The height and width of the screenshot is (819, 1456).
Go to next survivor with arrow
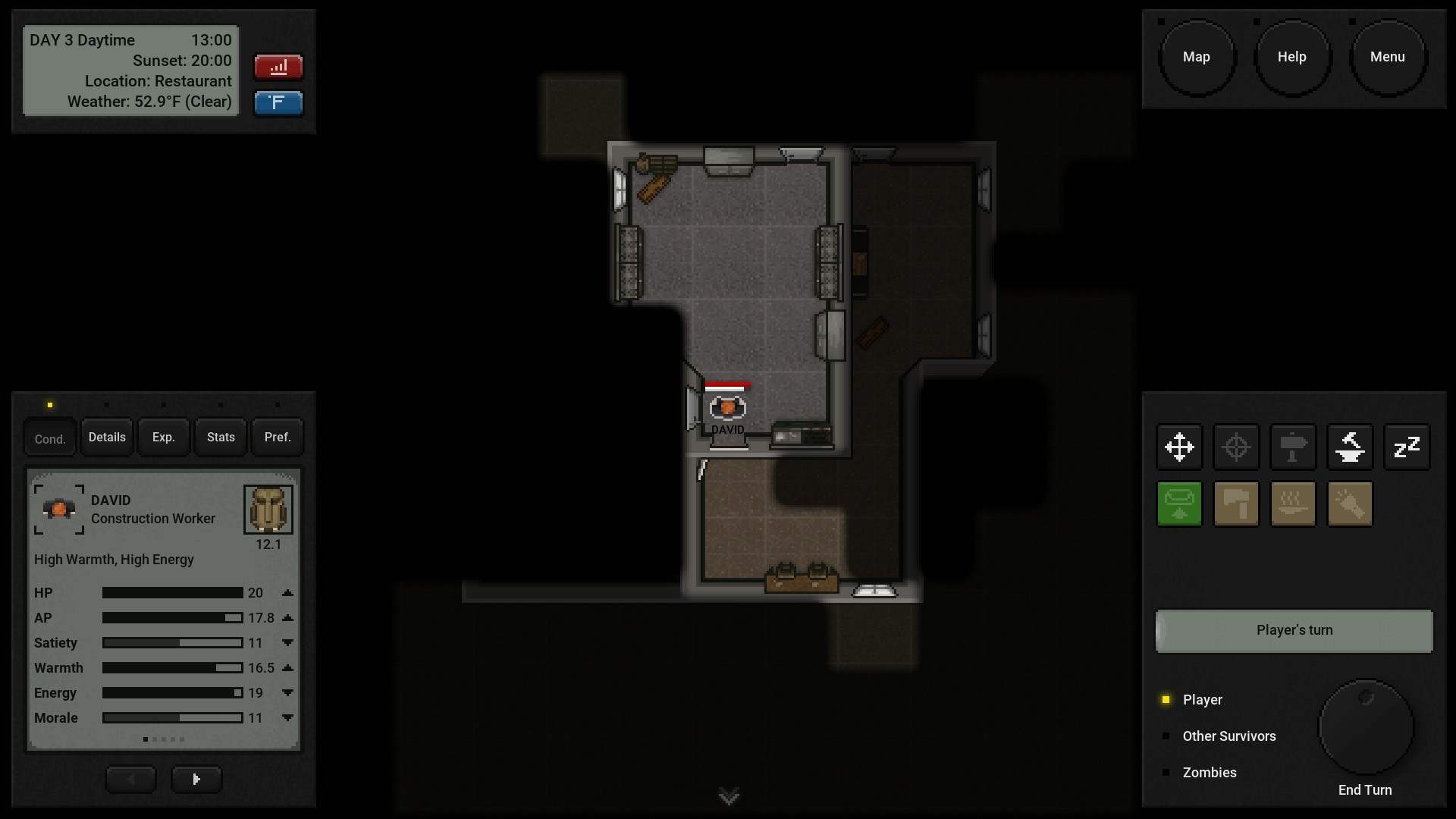coord(196,779)
